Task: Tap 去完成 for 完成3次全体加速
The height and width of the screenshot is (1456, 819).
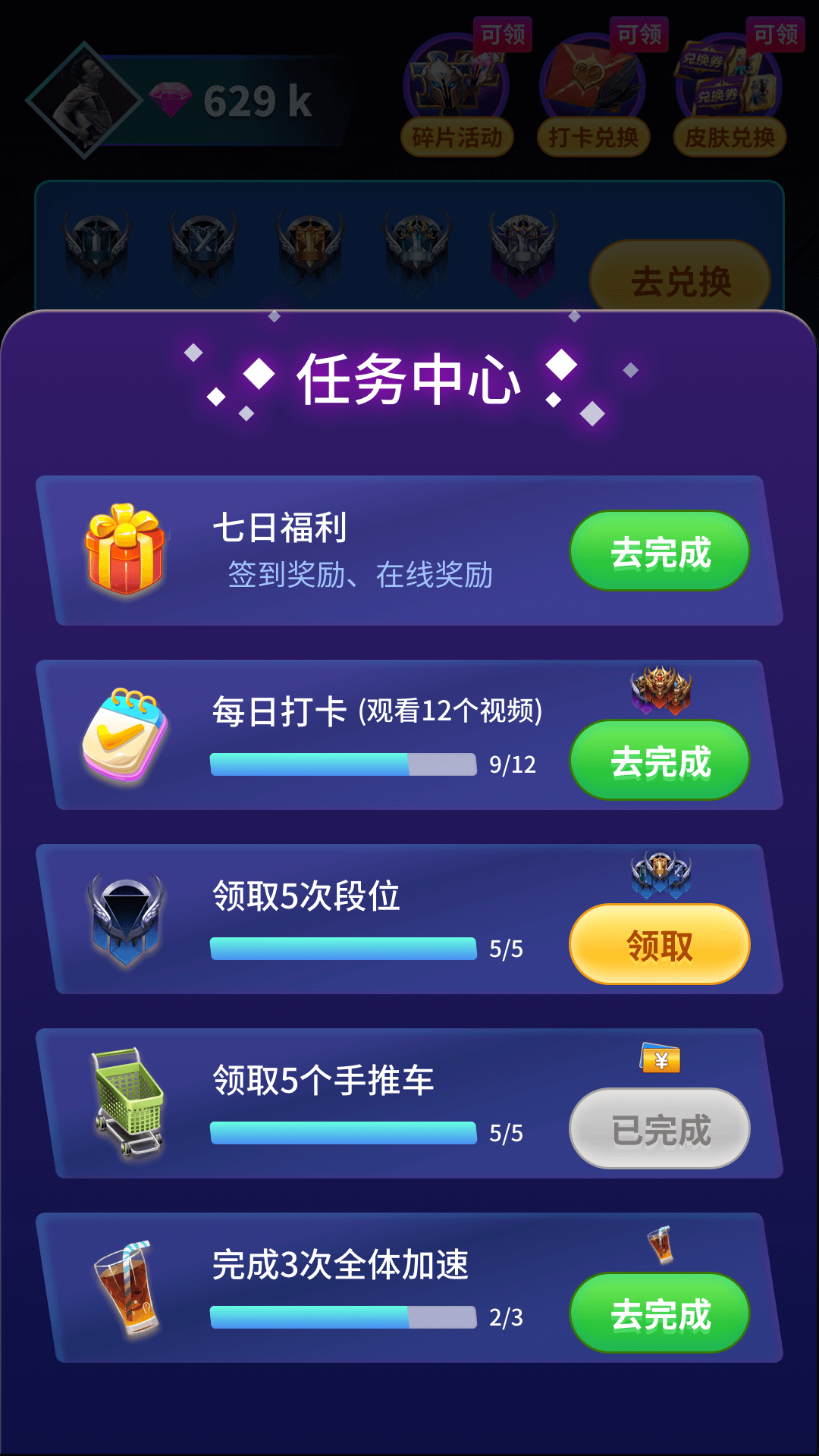Action: tap(659, 1313)
